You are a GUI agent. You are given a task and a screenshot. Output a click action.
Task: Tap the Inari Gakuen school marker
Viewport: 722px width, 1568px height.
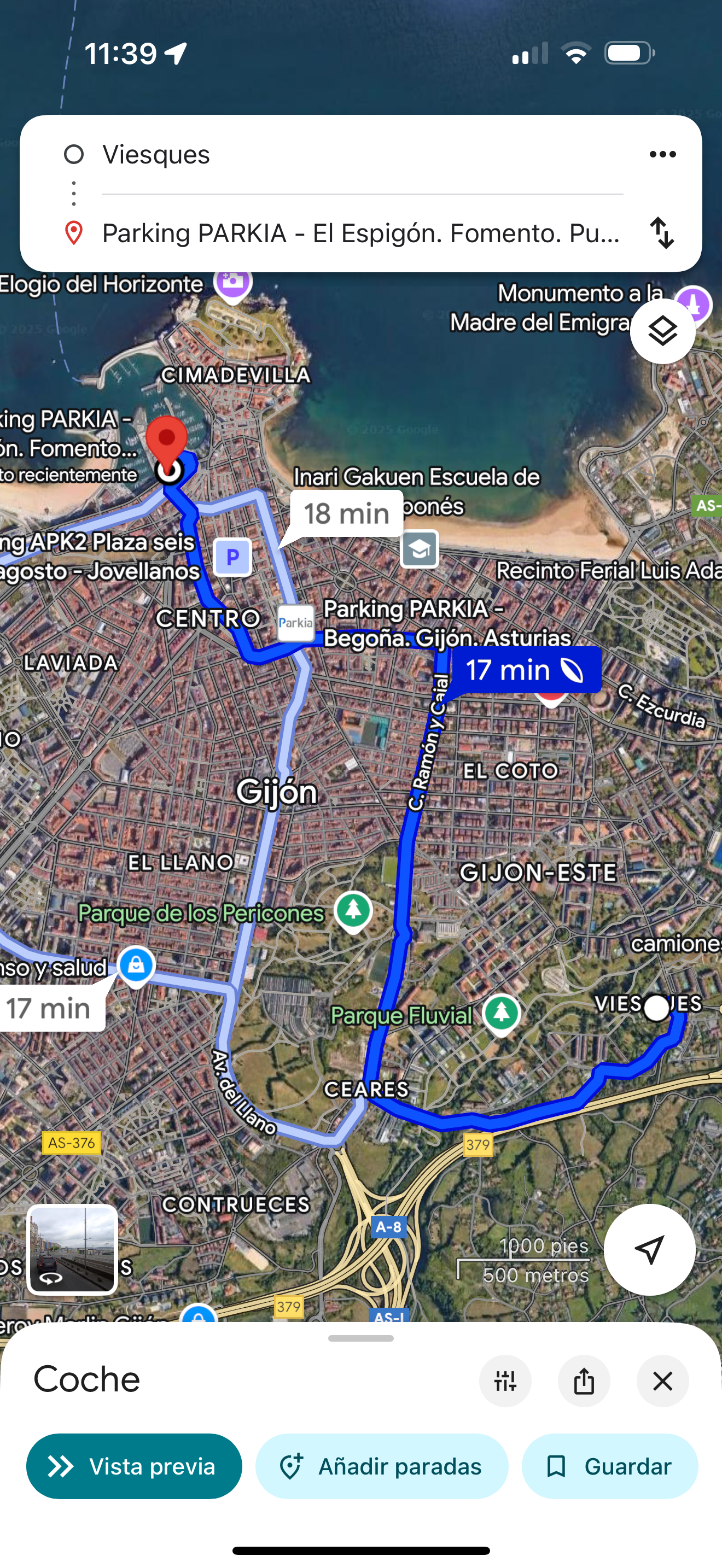click(420, 549)
